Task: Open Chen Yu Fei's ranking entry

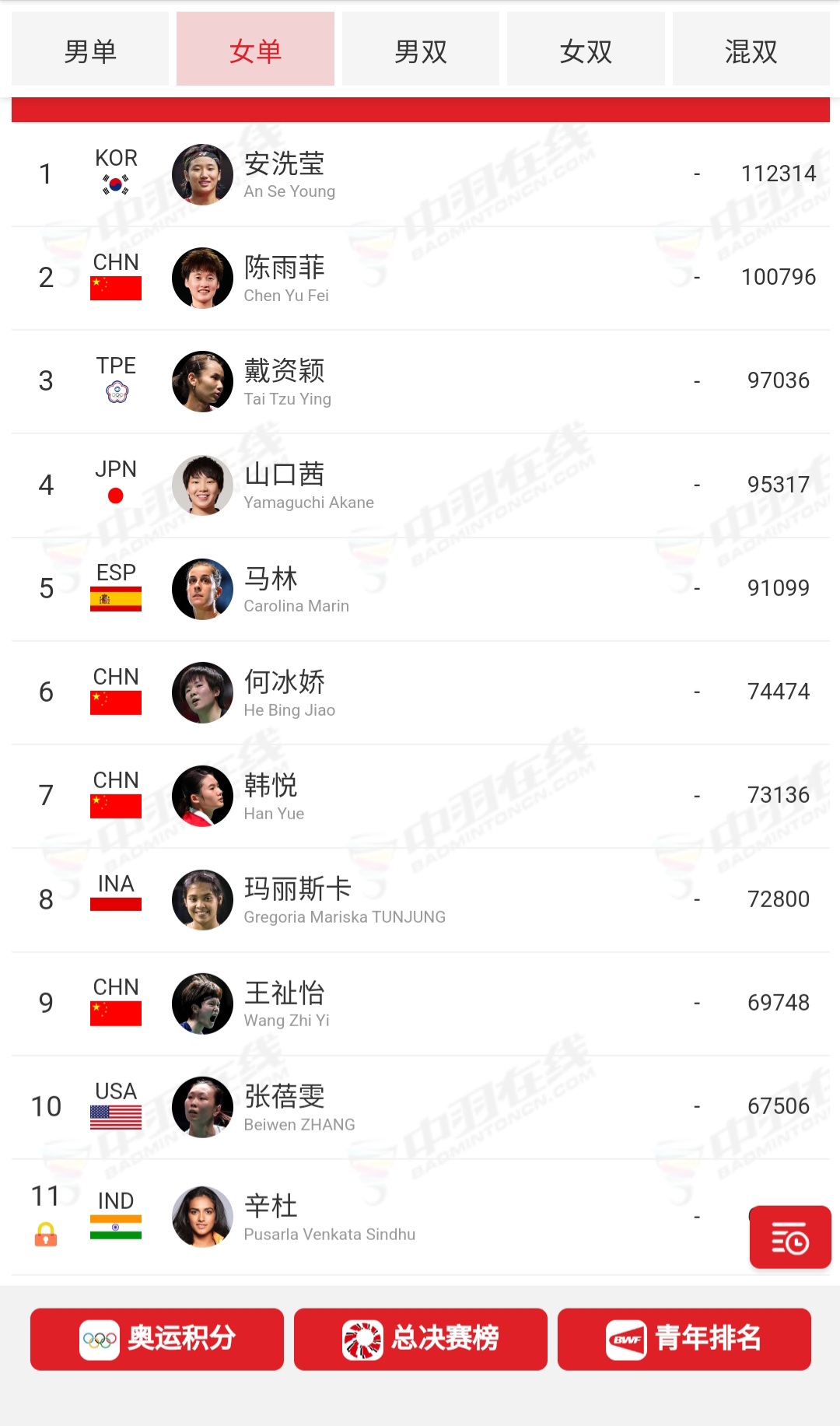Action: pos(420,278)
